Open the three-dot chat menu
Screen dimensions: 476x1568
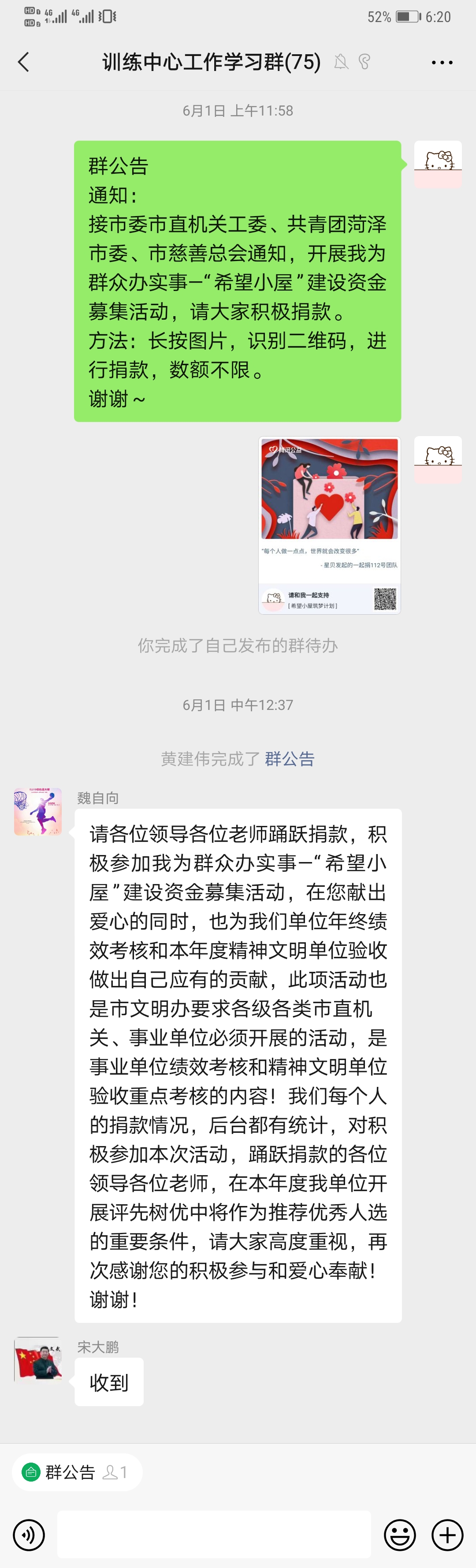tap(442, 62)
